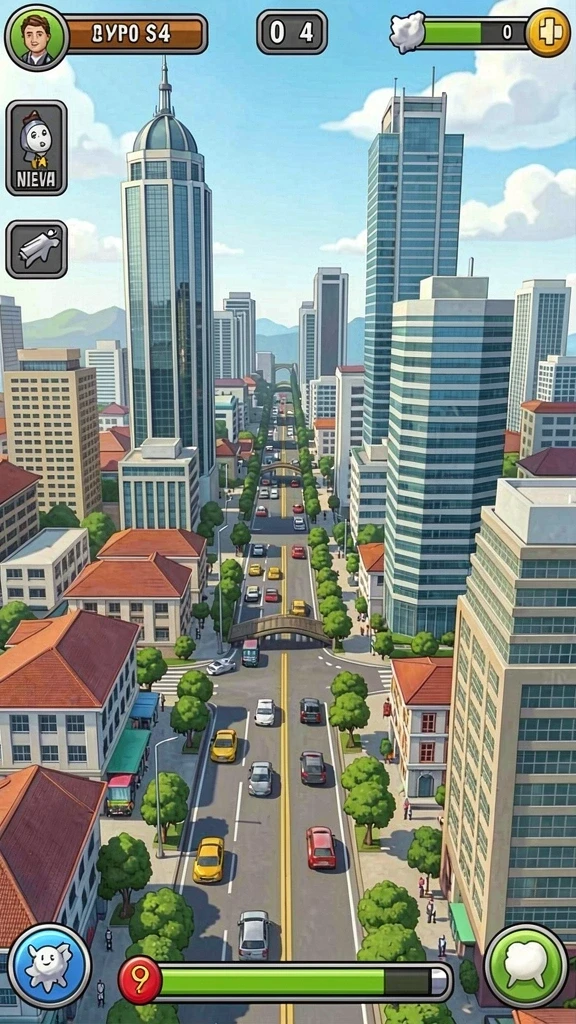The width and height of the screenshot is (576, 1024).
Task: Tap the red badge on the progress bar
Action: click(140, 980)
